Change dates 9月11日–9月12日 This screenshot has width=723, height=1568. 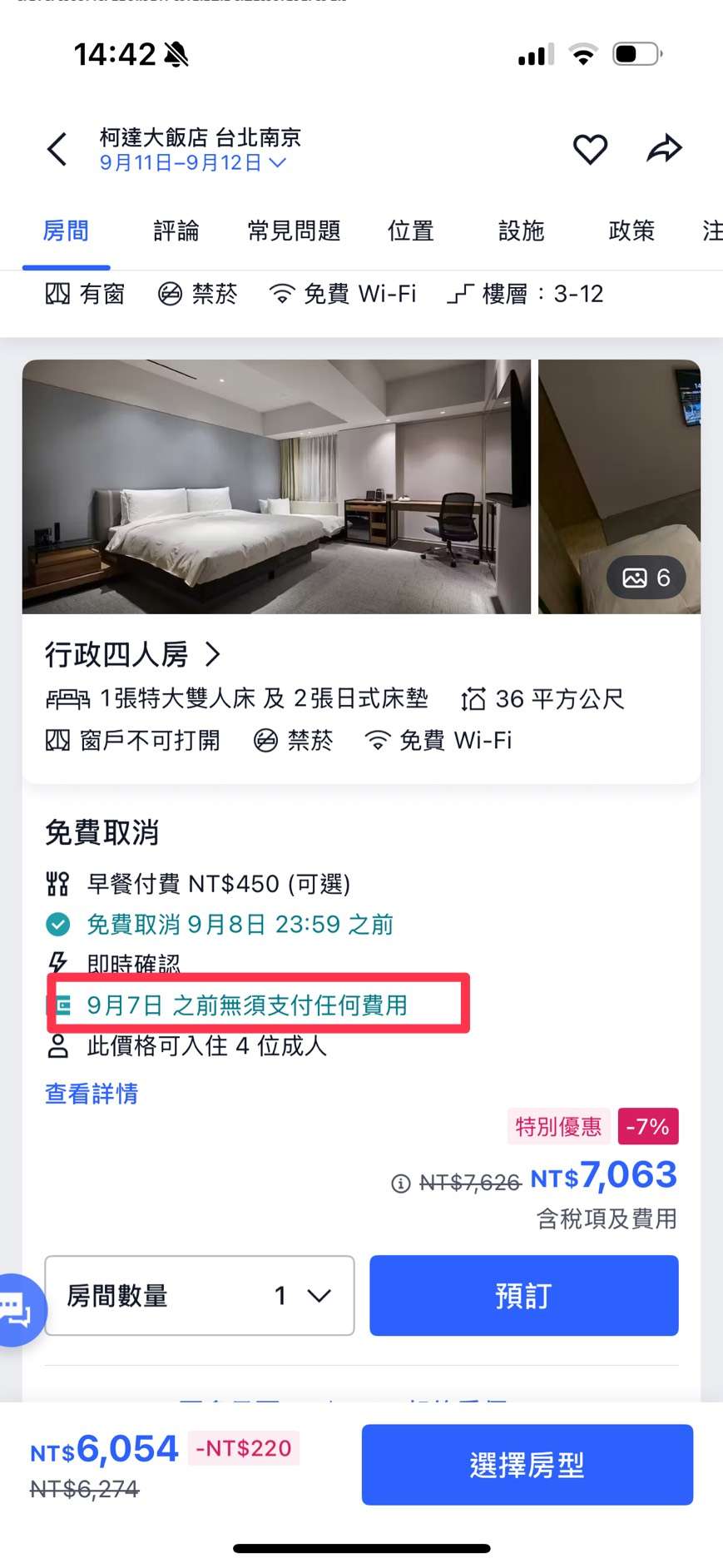[x=193, y=163]
